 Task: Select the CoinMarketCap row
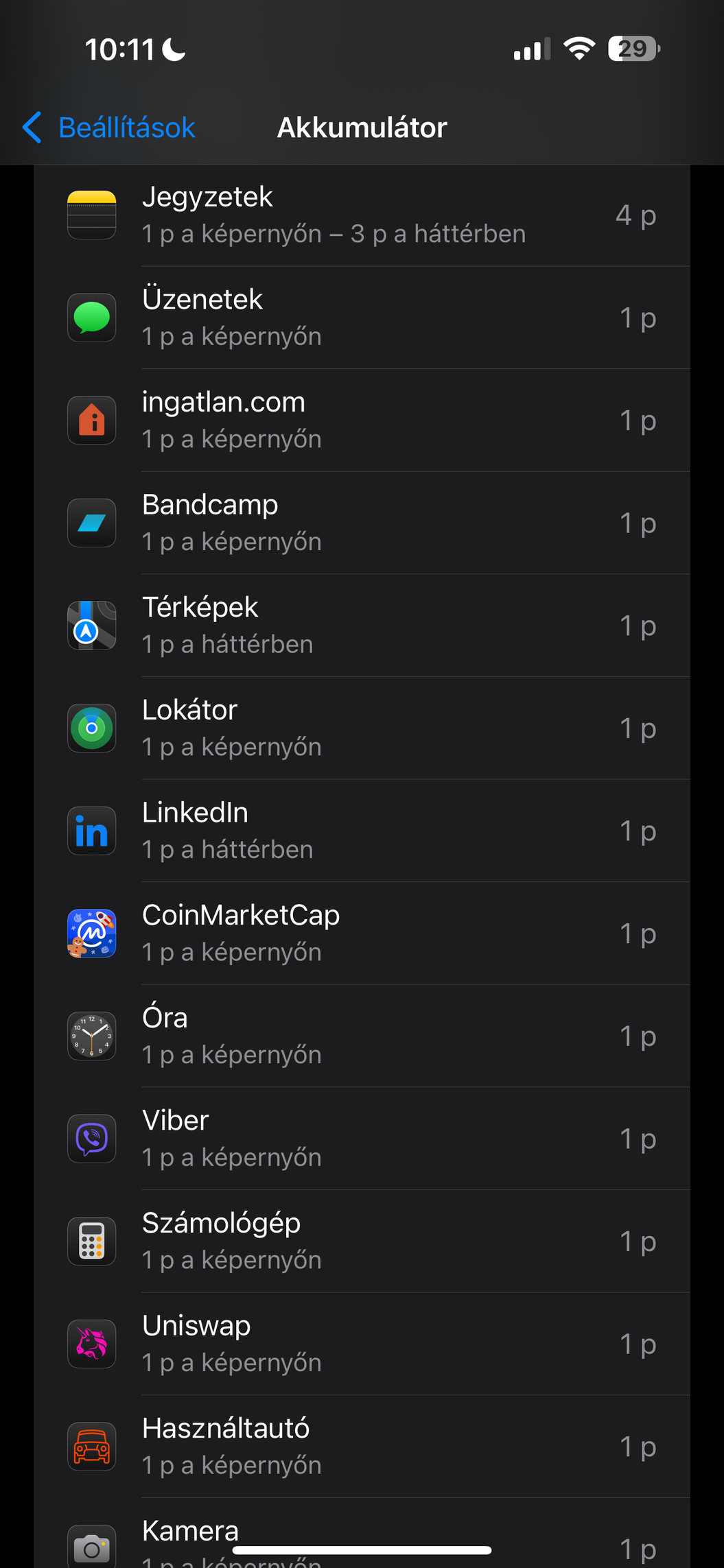click(362, 934)
